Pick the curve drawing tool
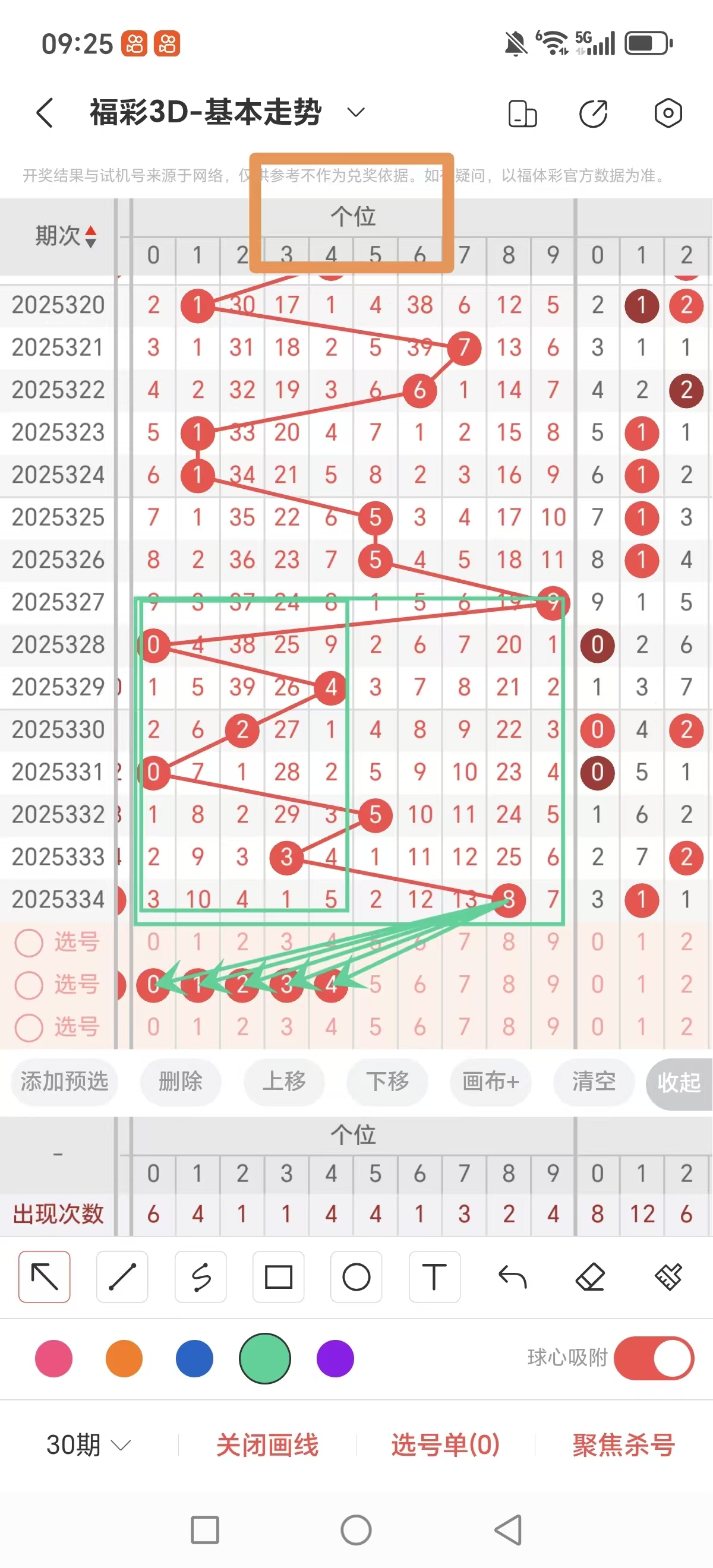 [200, 1277]
